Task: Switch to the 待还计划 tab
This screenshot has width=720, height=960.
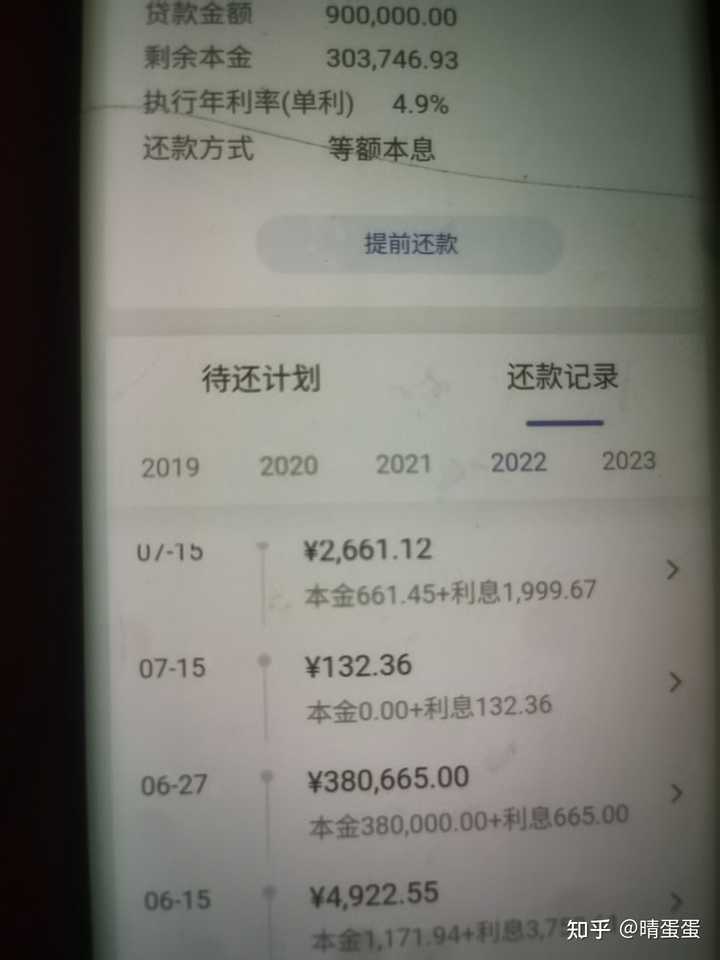Action: click(x=261, y=379)
